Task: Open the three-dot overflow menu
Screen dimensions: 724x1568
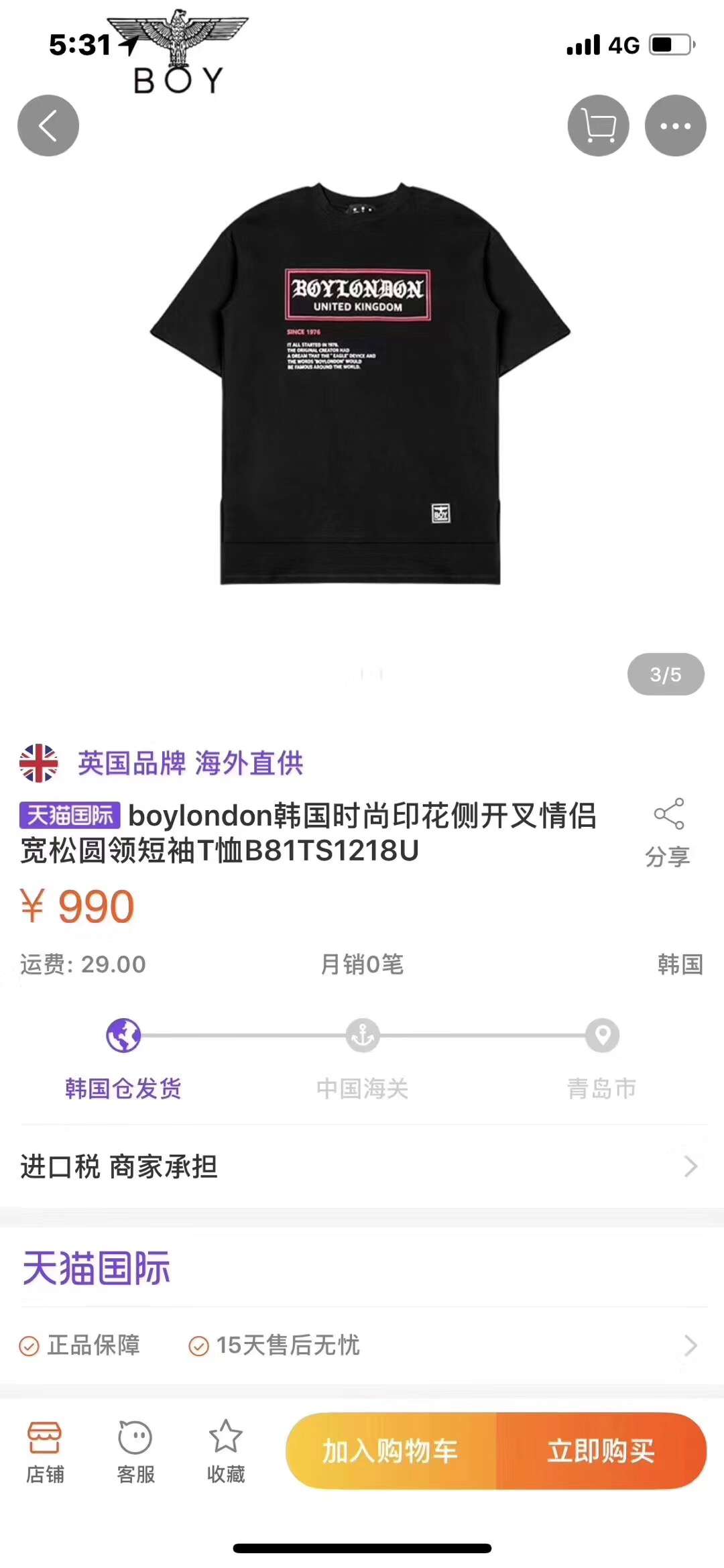Action: (x=675, y=125)
